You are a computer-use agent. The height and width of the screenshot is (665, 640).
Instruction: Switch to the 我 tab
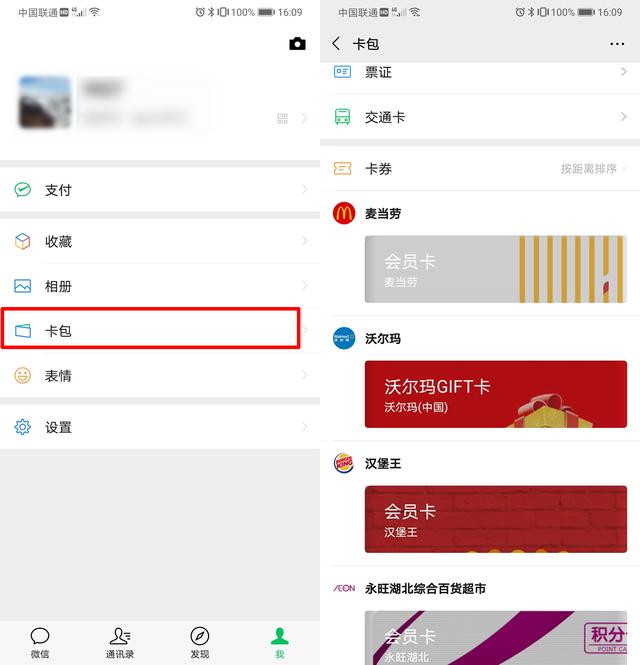[280, 642]
